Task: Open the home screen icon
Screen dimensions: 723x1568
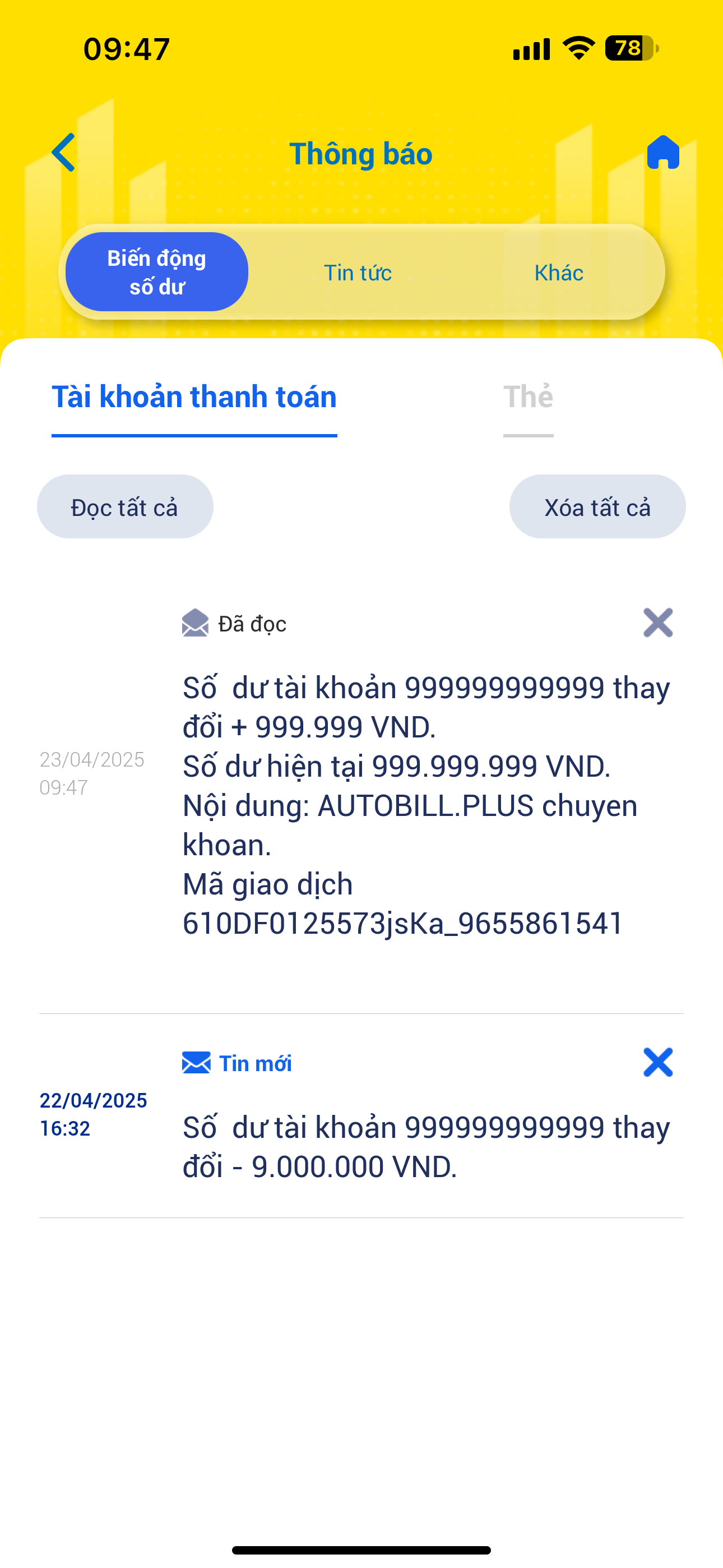Action: pyautogui.click(x=662, y=153)
